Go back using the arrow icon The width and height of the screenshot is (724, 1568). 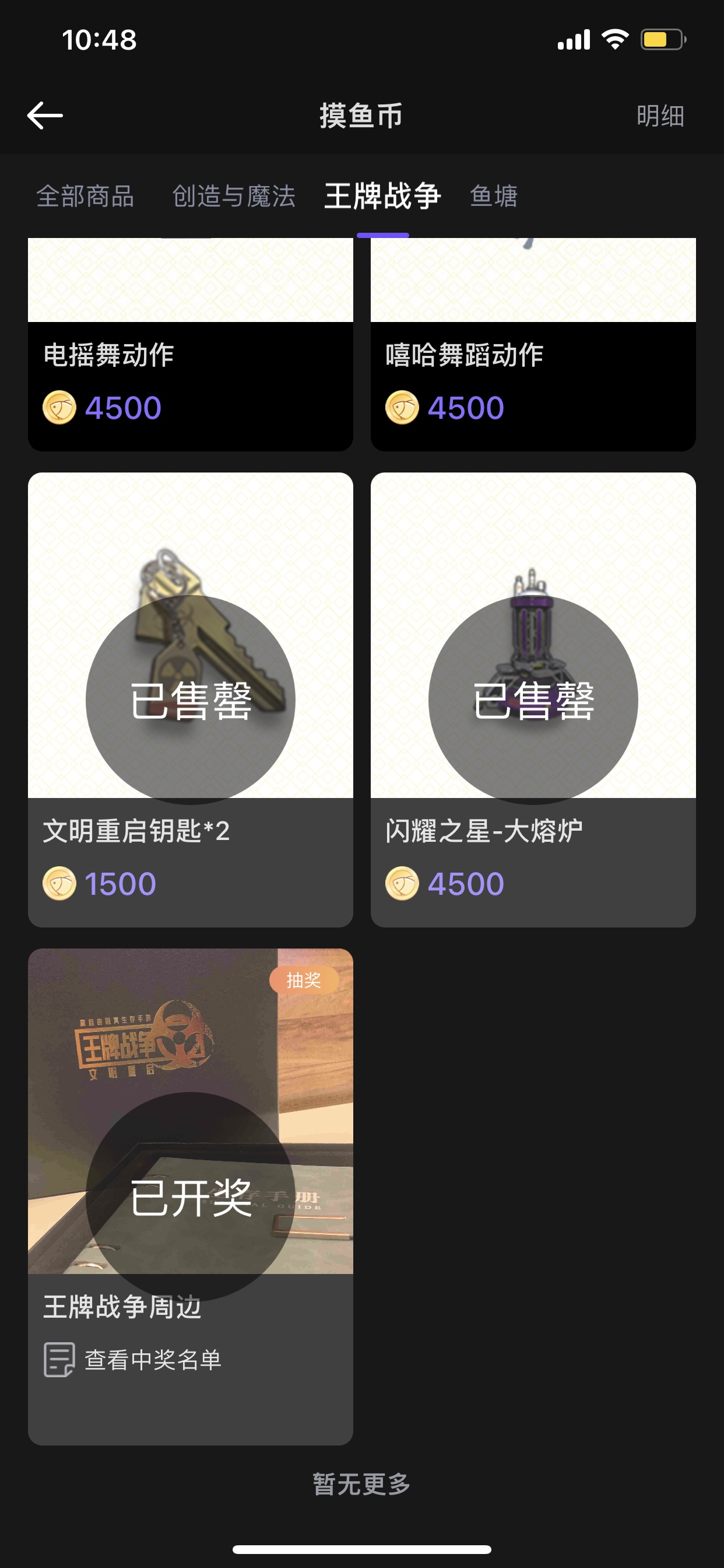click(x=45, y=116)
